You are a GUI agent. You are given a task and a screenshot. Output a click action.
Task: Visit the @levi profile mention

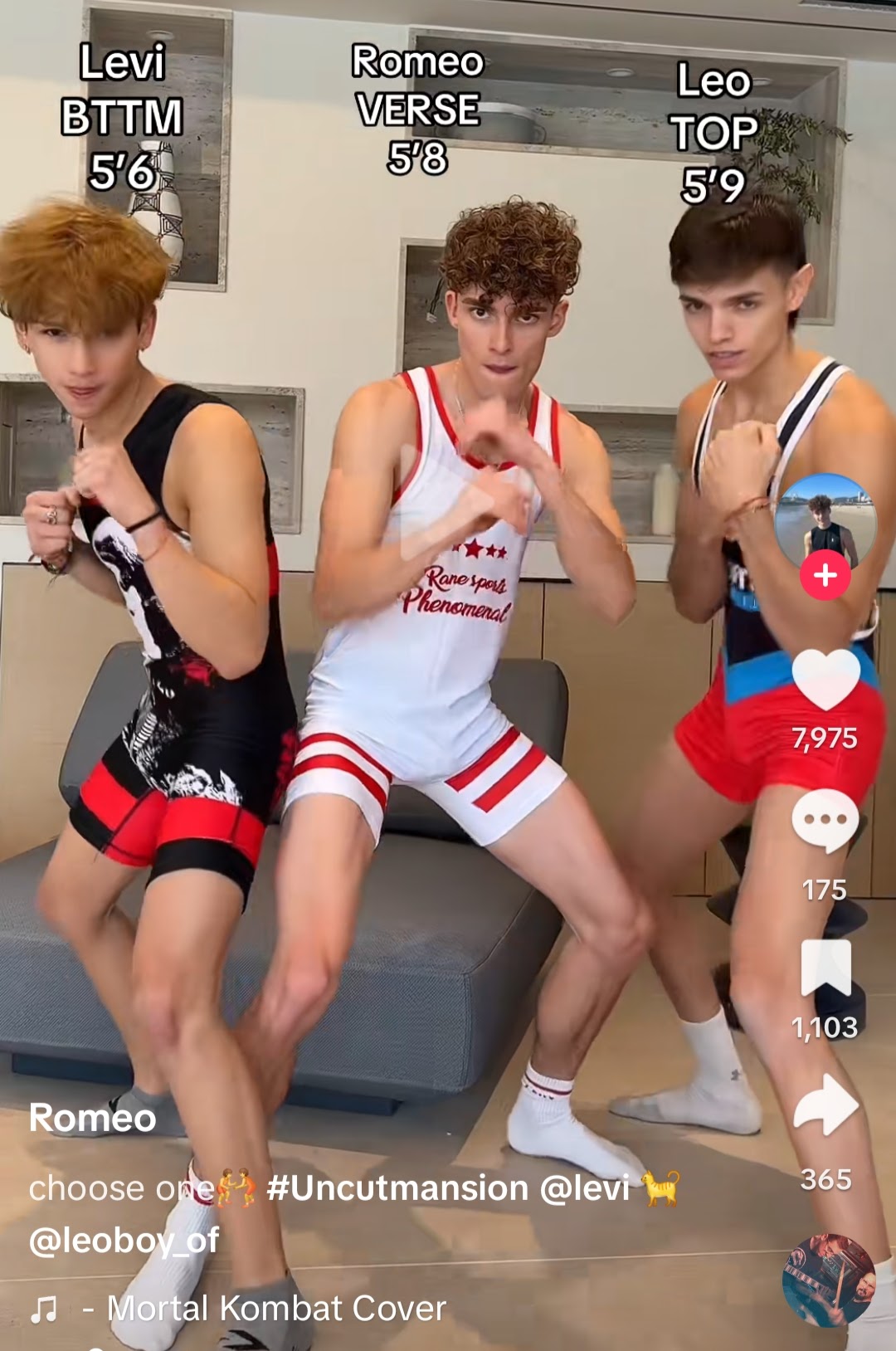(585, 1188)
